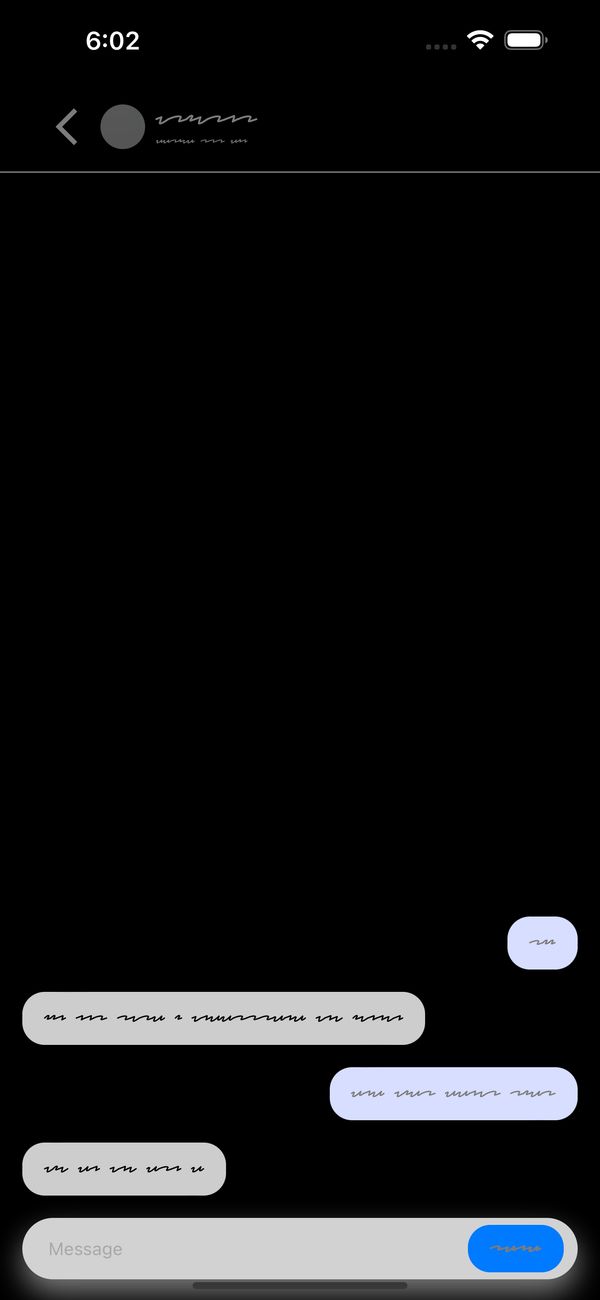Focus the Message text field
Image resolution: width=600 pixels, height=1300 pixels.
click(240, 1249)
